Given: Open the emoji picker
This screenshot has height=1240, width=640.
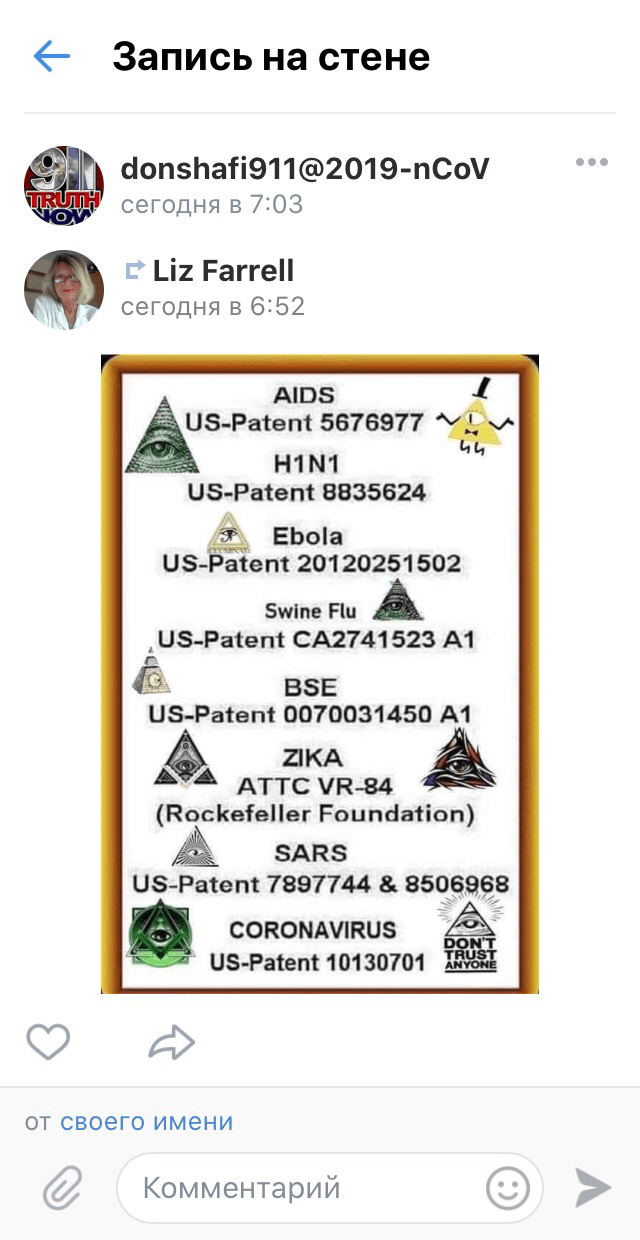Looking at the screenshot, I should (508, 1189).
